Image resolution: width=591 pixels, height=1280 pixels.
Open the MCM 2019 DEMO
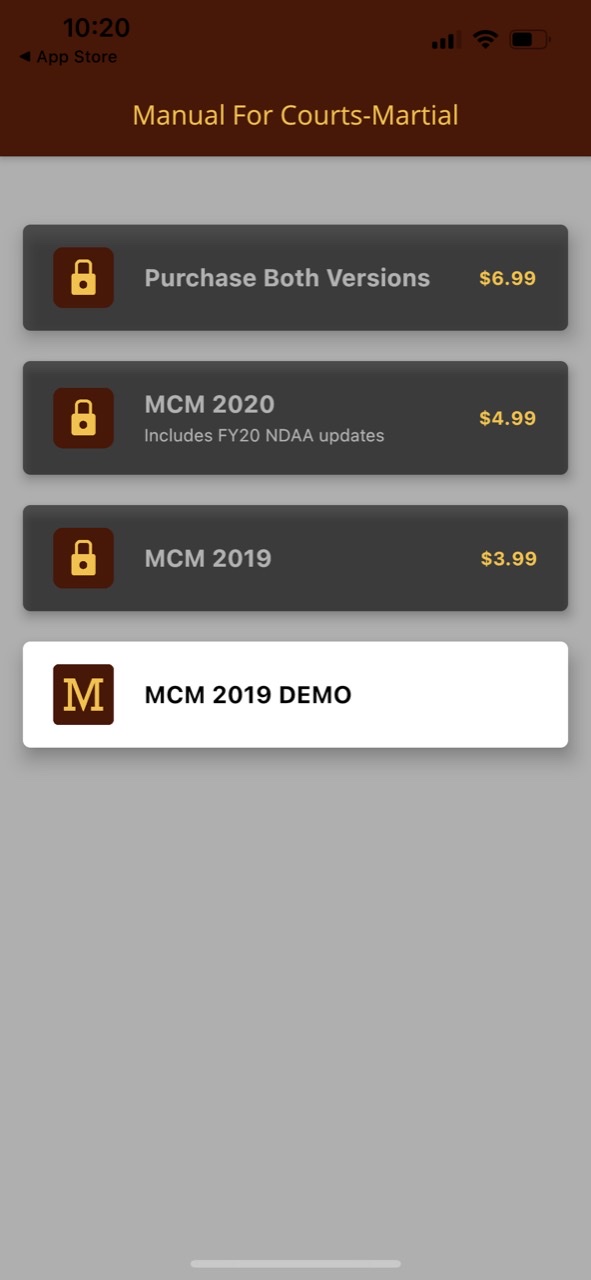coord(295,694)
